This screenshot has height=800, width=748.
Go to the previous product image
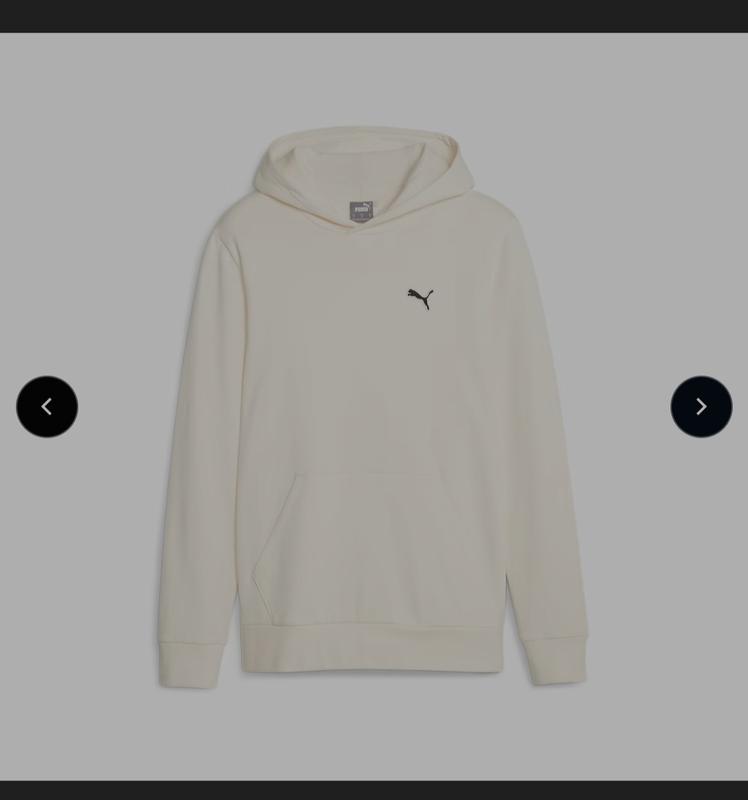[x=47, y=407]
